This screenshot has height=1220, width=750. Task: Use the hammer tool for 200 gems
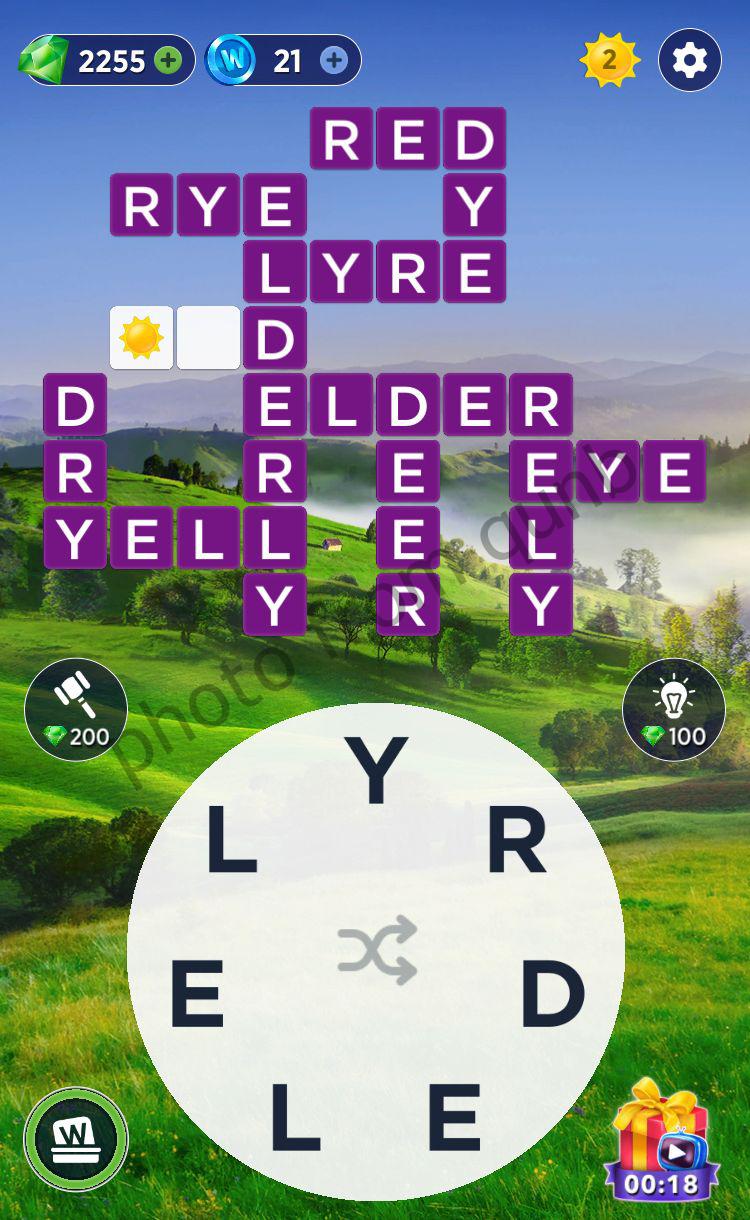(x=76, y=709)
